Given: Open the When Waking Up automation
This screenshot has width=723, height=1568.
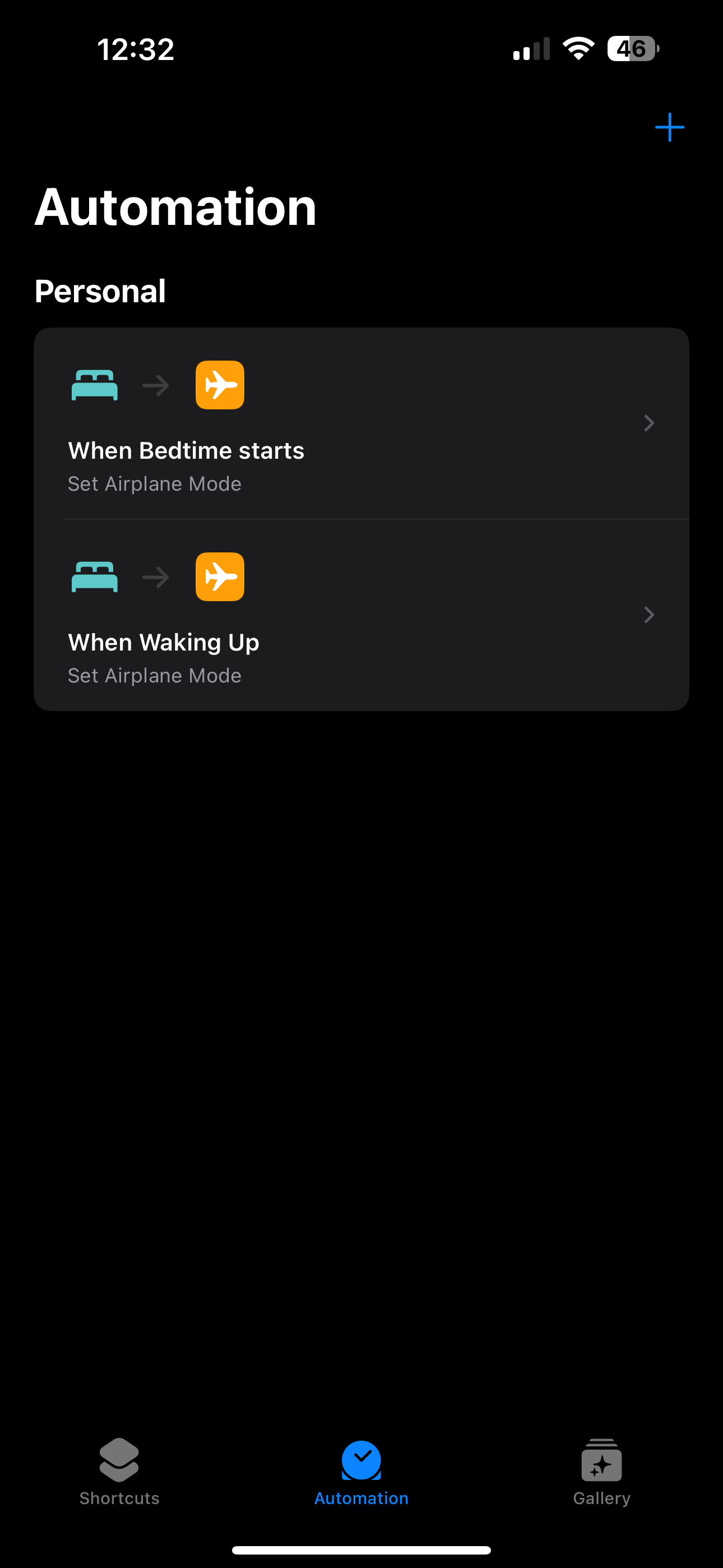Looking at the screenshot, I should point(361,615).
